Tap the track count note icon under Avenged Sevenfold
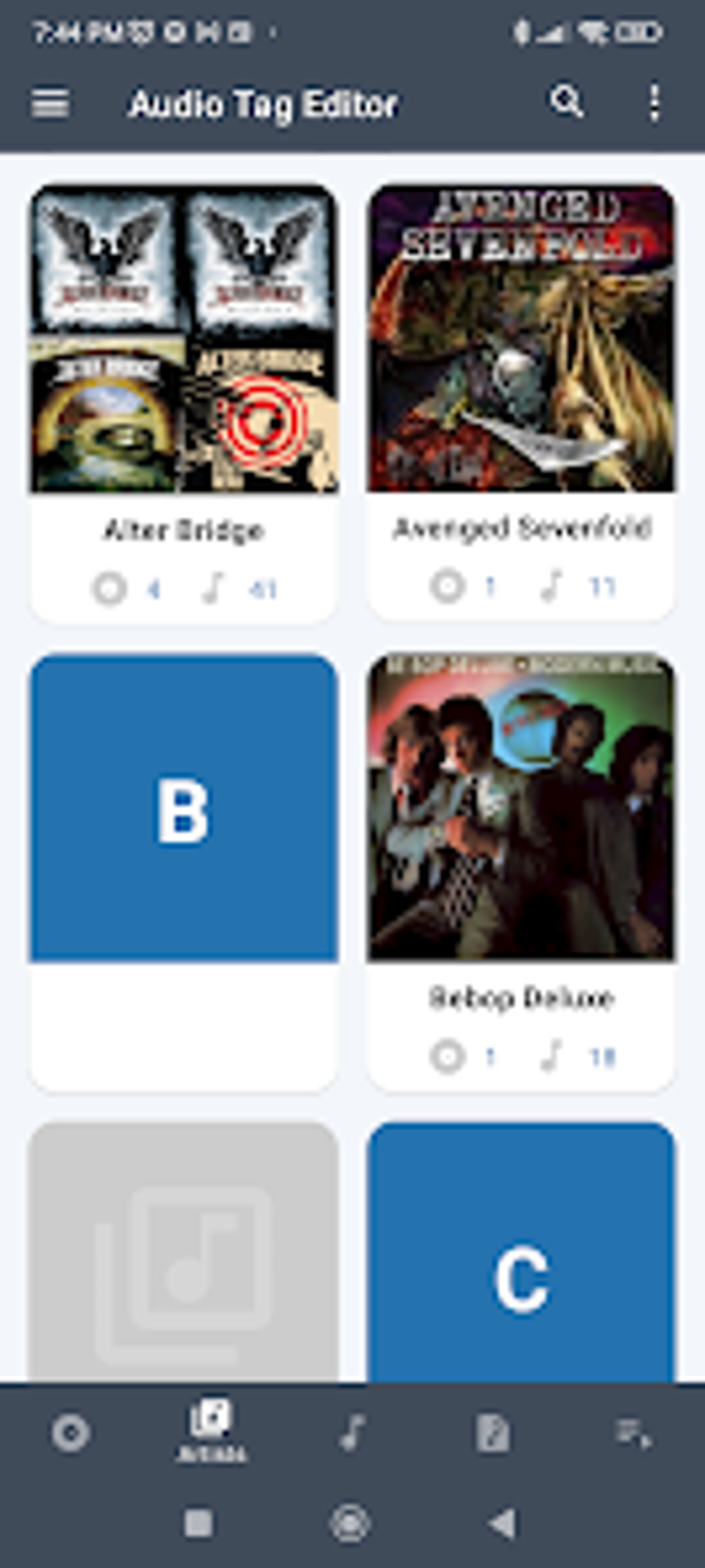 [x=551, y=586]
